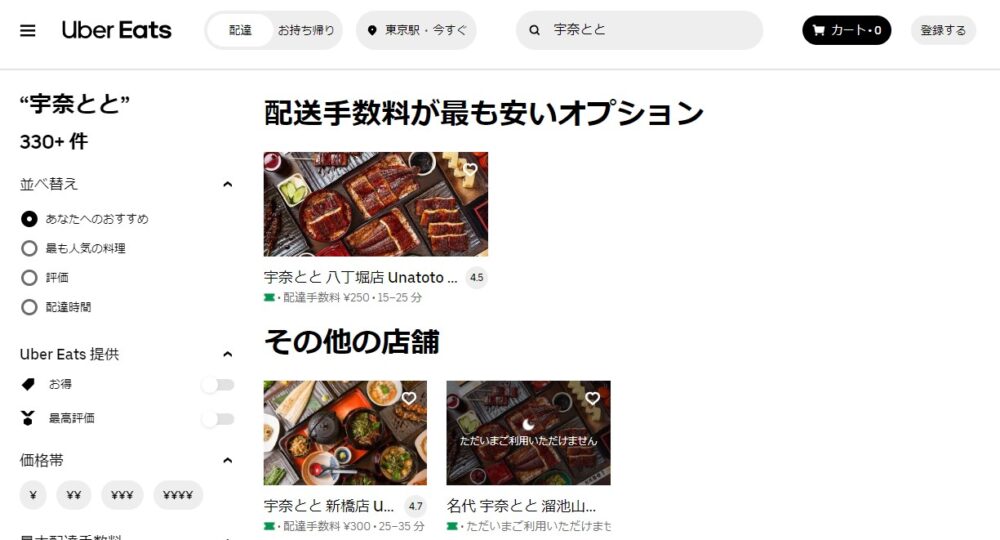Select the ¥ price range chip

point(33,495)
